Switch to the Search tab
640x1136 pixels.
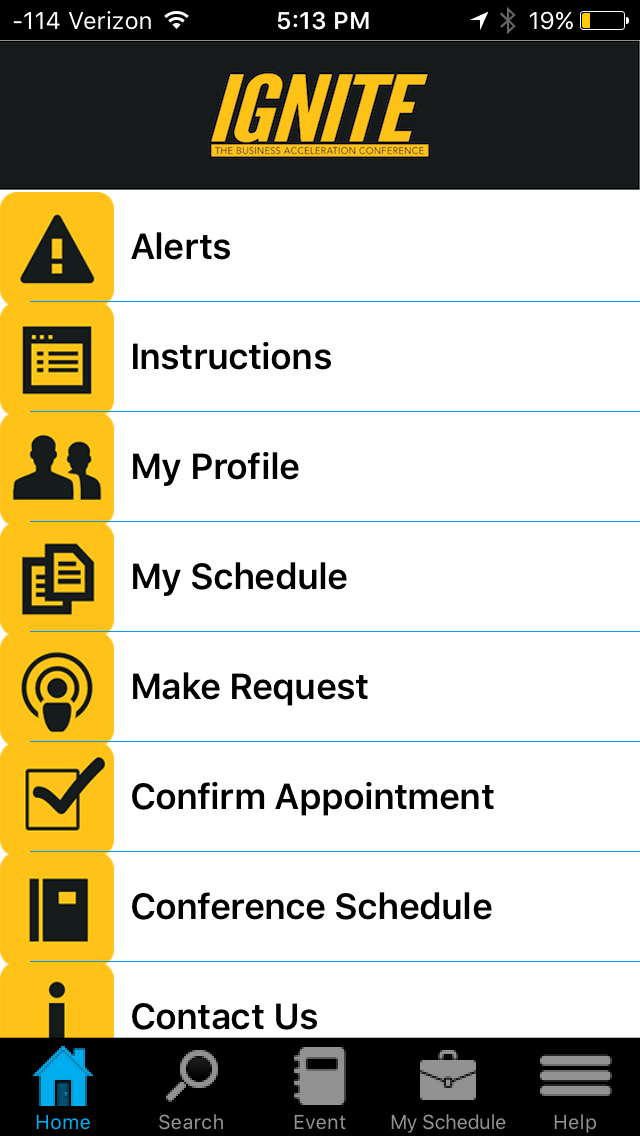[191, 1087]
